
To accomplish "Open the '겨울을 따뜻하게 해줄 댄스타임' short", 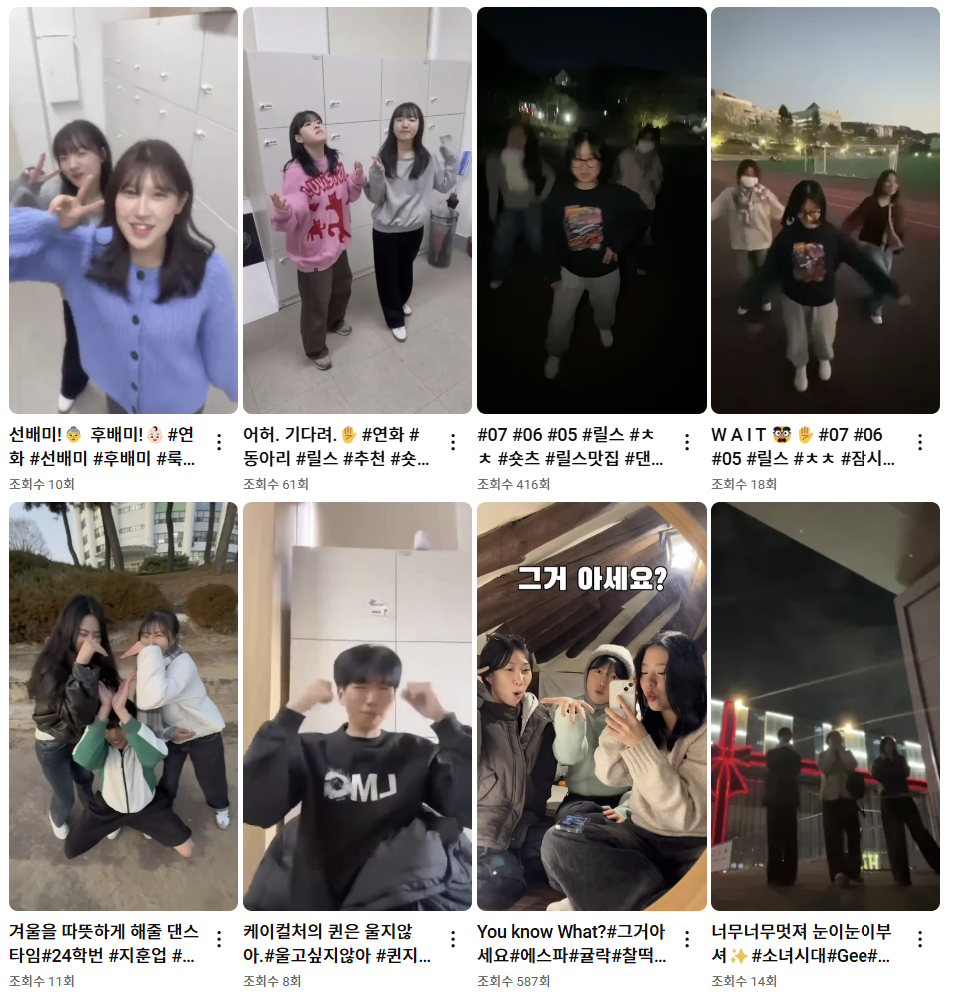I will tap(123, 706).
